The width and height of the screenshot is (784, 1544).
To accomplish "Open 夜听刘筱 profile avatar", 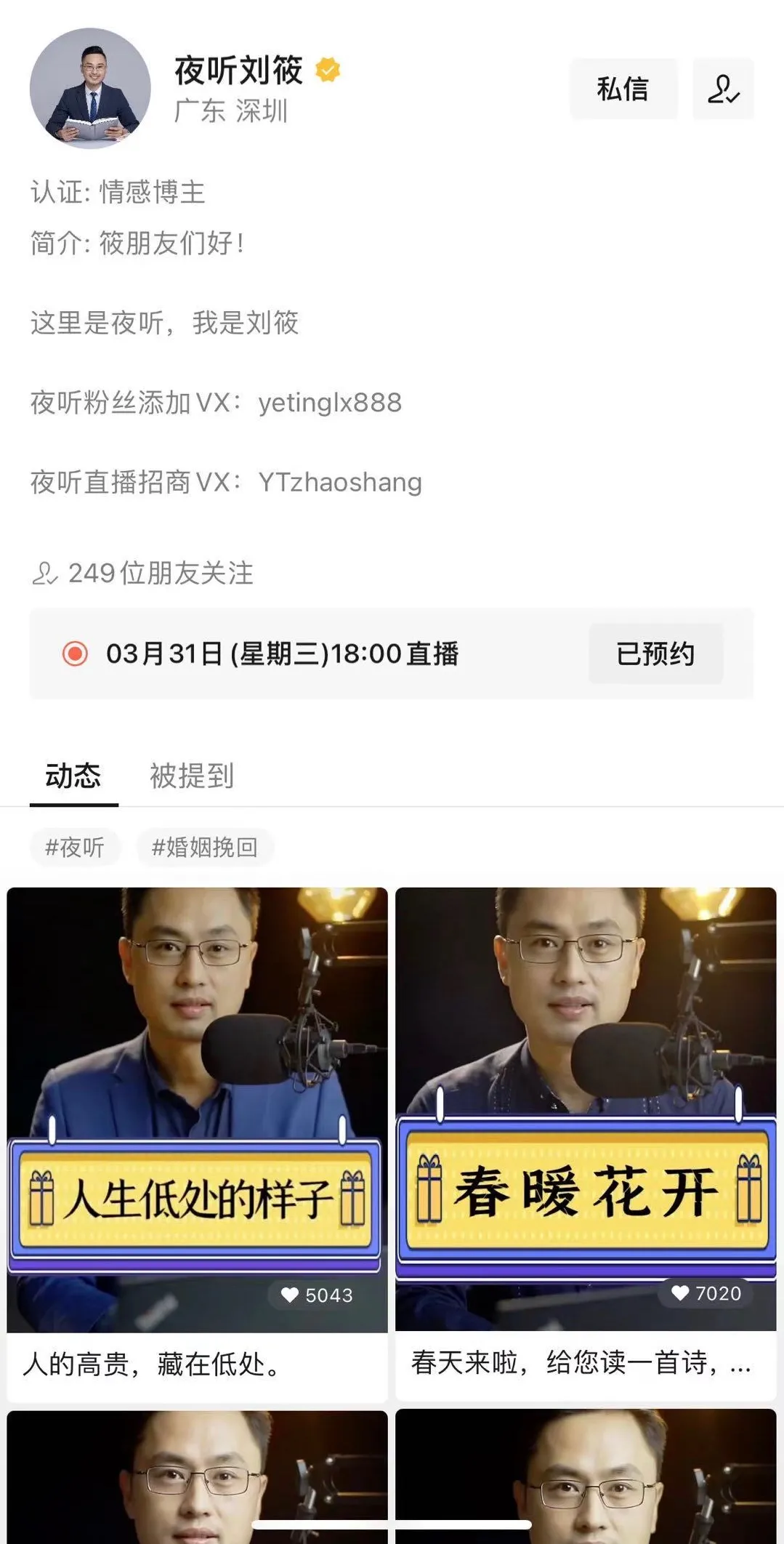I will coord(90,89).
